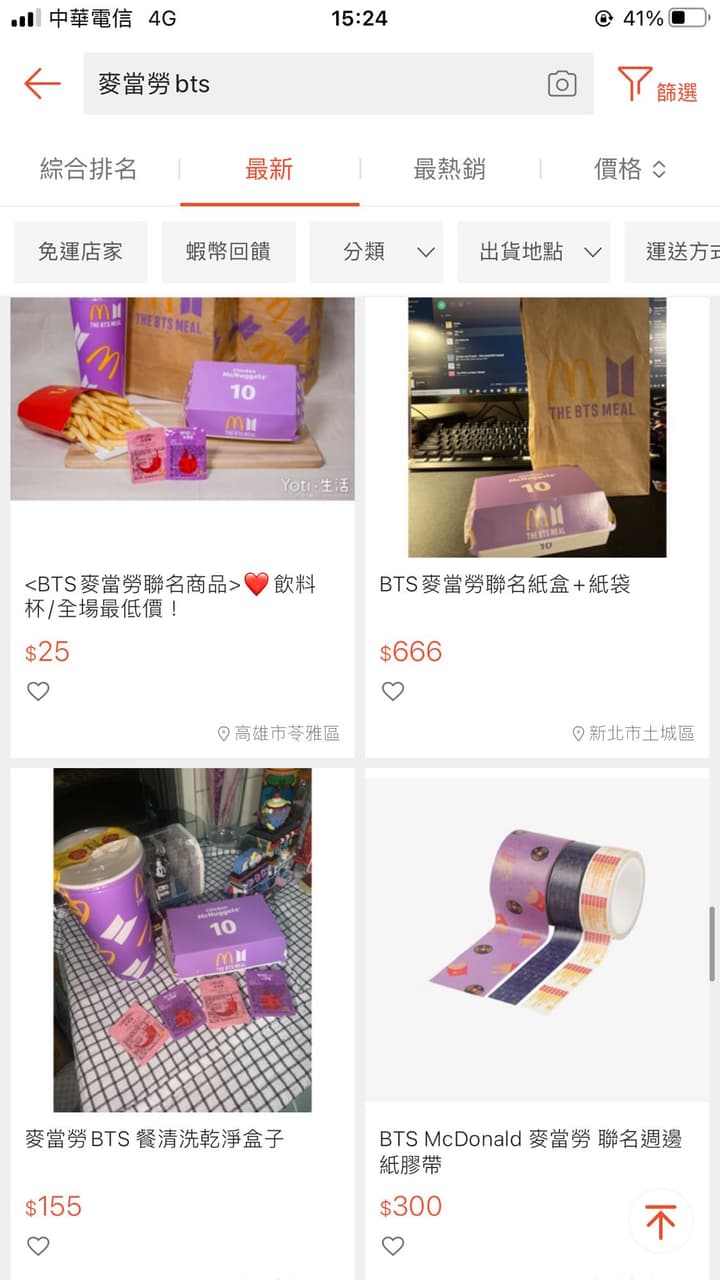Like the $25 飲料杯 item
The image size is (720, 1280).
[38, 691]
